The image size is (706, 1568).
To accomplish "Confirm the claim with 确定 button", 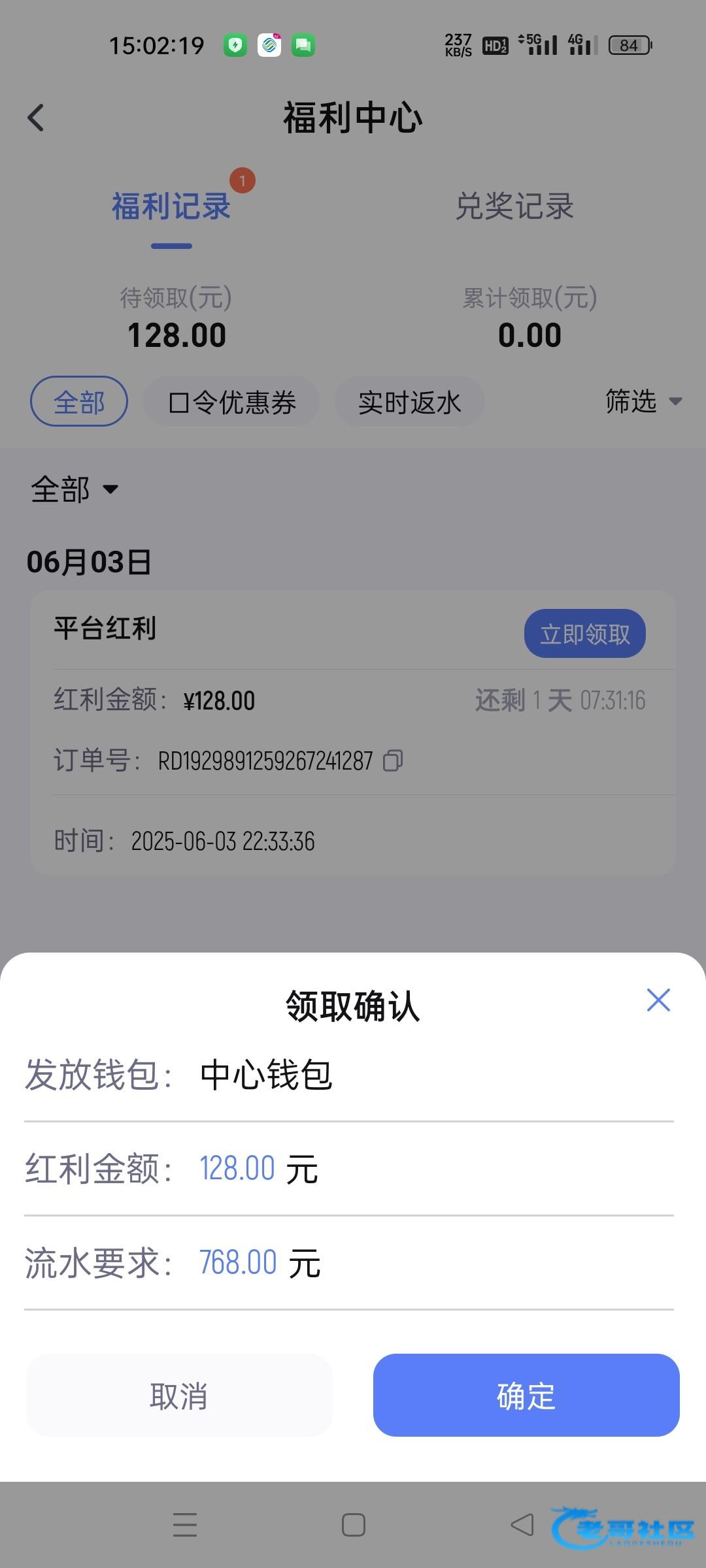I will pyautogui.click(x=526, y=1396).
